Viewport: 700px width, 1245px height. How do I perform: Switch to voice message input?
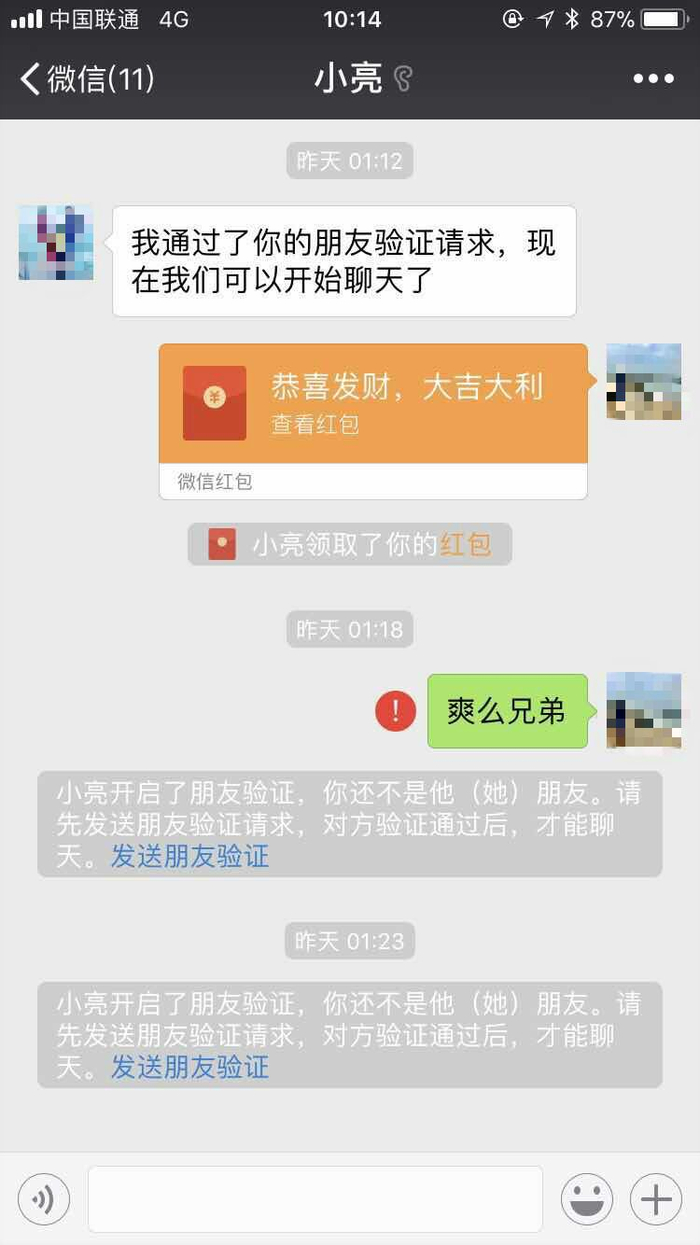coord(44,1199)
